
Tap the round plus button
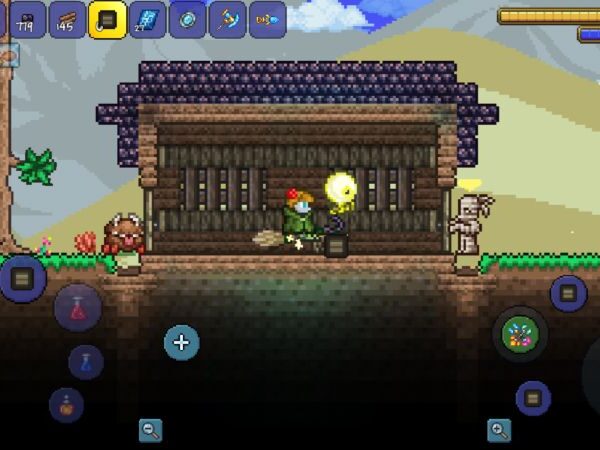point(181,342)
